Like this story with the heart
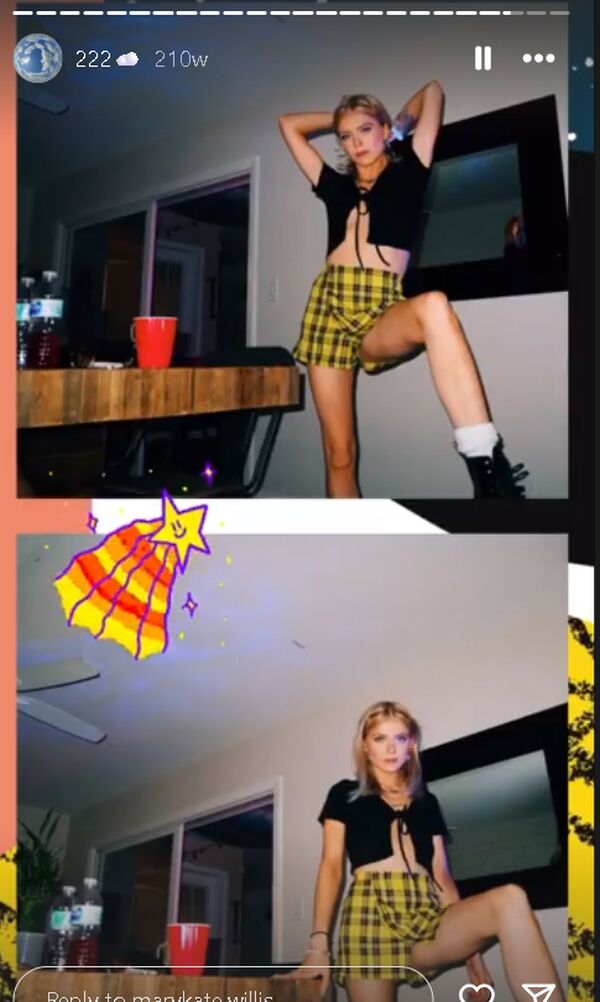600x1002 pixels. [x=477, y=992]
